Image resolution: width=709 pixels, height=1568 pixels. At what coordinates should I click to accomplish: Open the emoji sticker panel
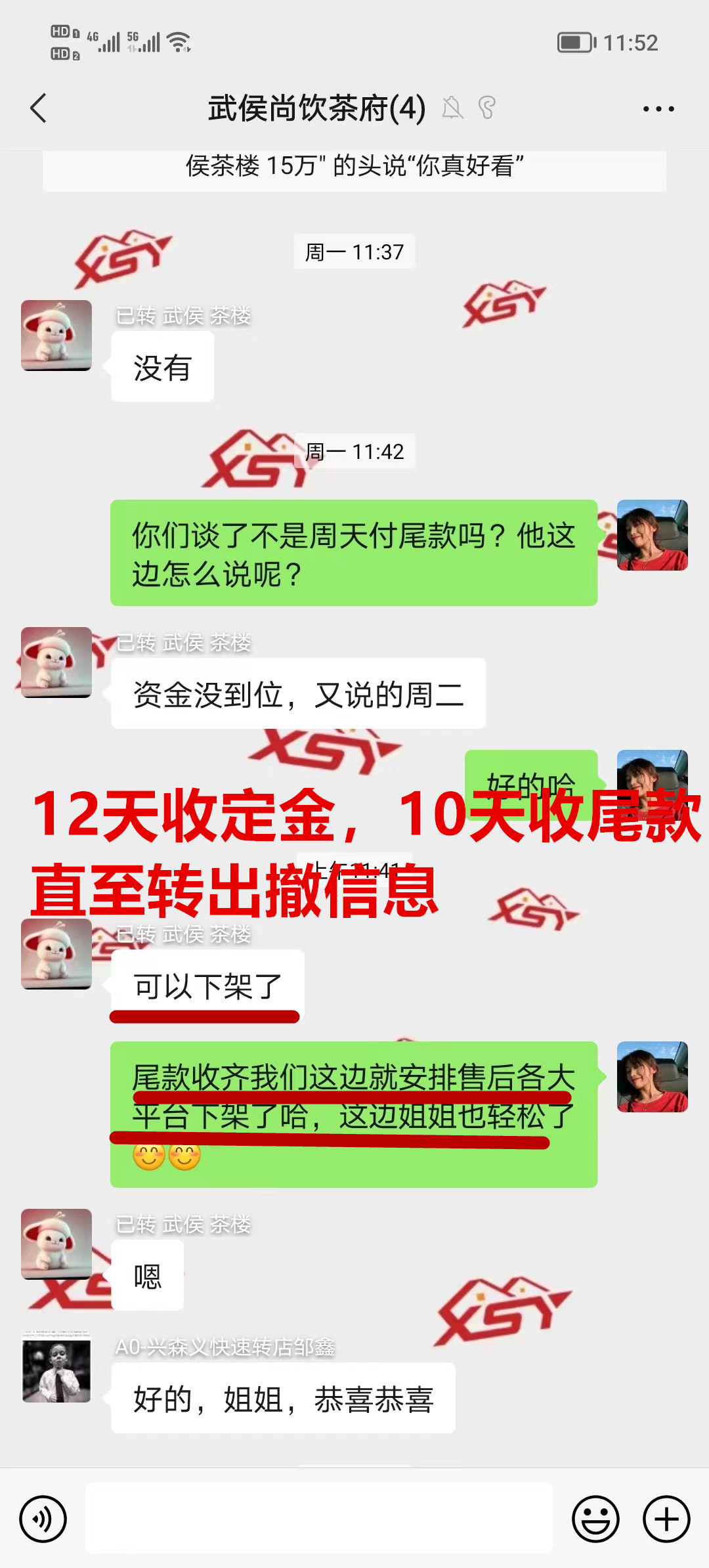click(x=595, y=1519)
